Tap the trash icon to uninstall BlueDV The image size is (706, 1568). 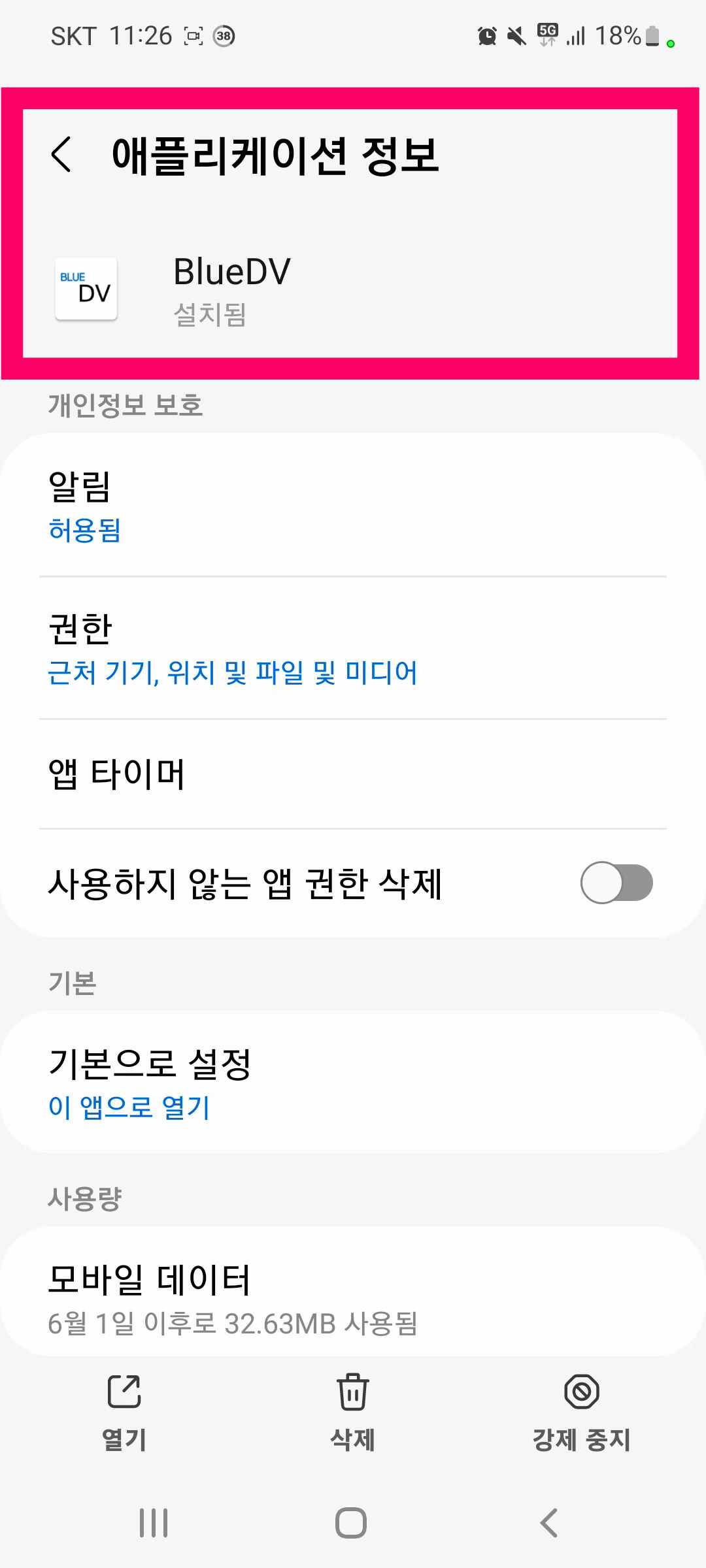(353, 1390)
